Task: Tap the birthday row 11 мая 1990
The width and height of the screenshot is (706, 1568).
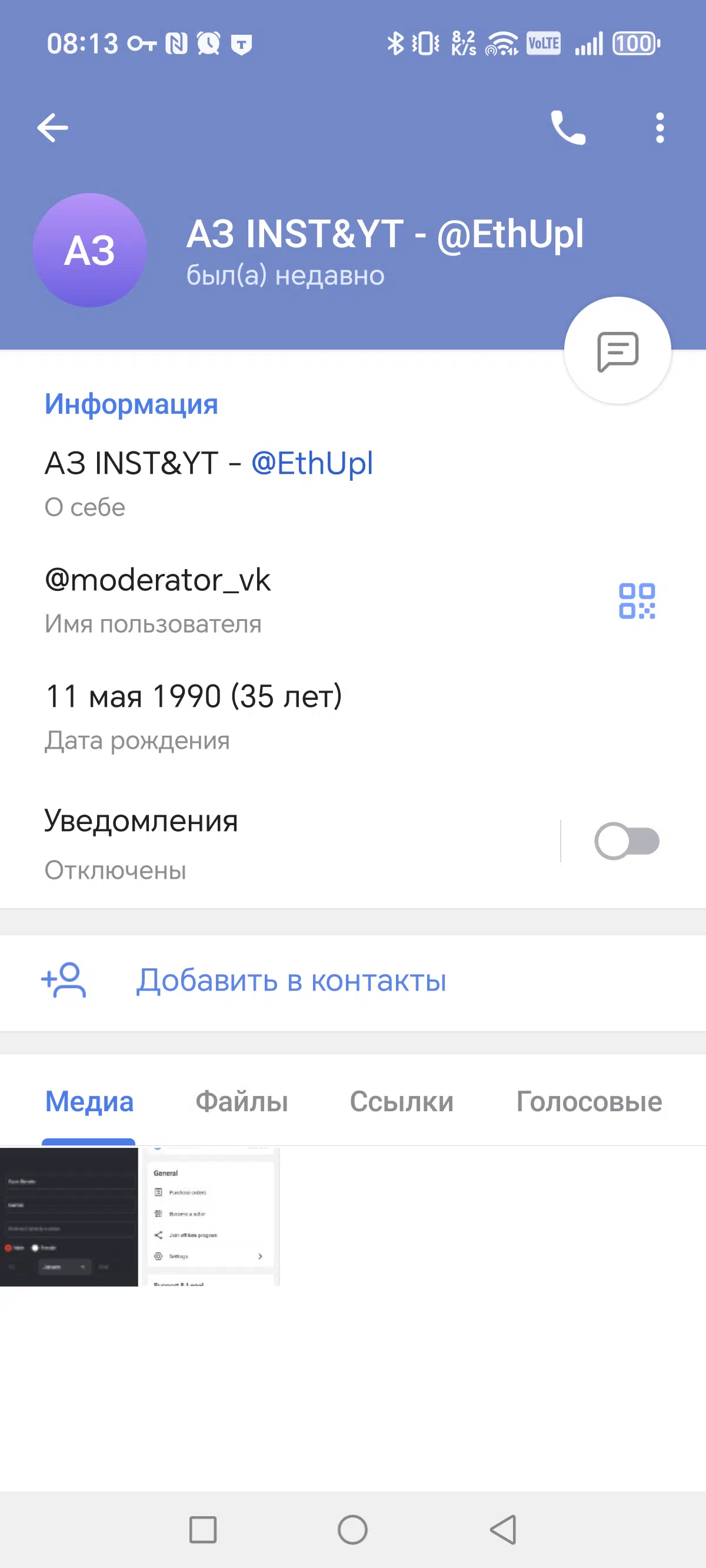Action: click(x=353, y=716)
